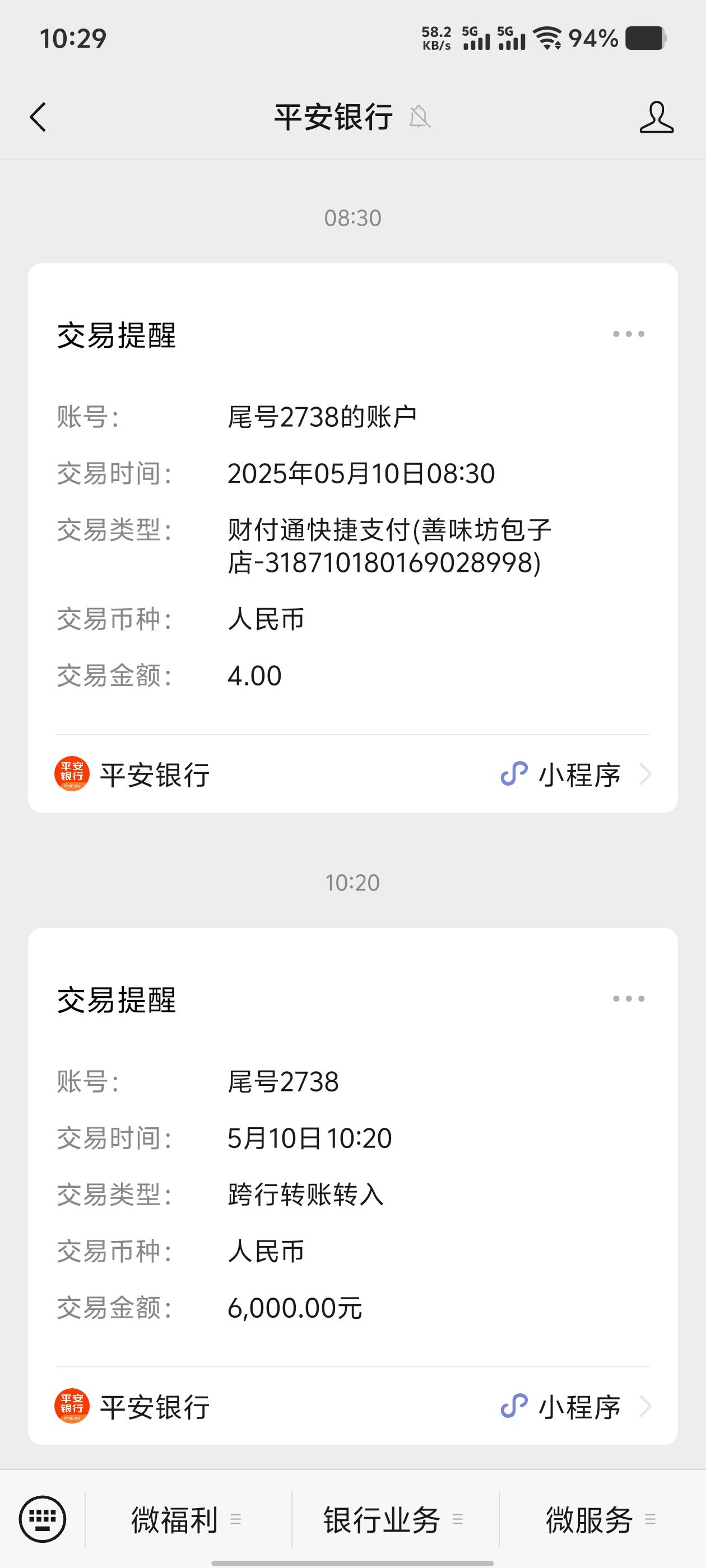Open the 小程序 link under the 4.00 transaction
This screenshot has width=706, height=1568.
pos(575,774)
